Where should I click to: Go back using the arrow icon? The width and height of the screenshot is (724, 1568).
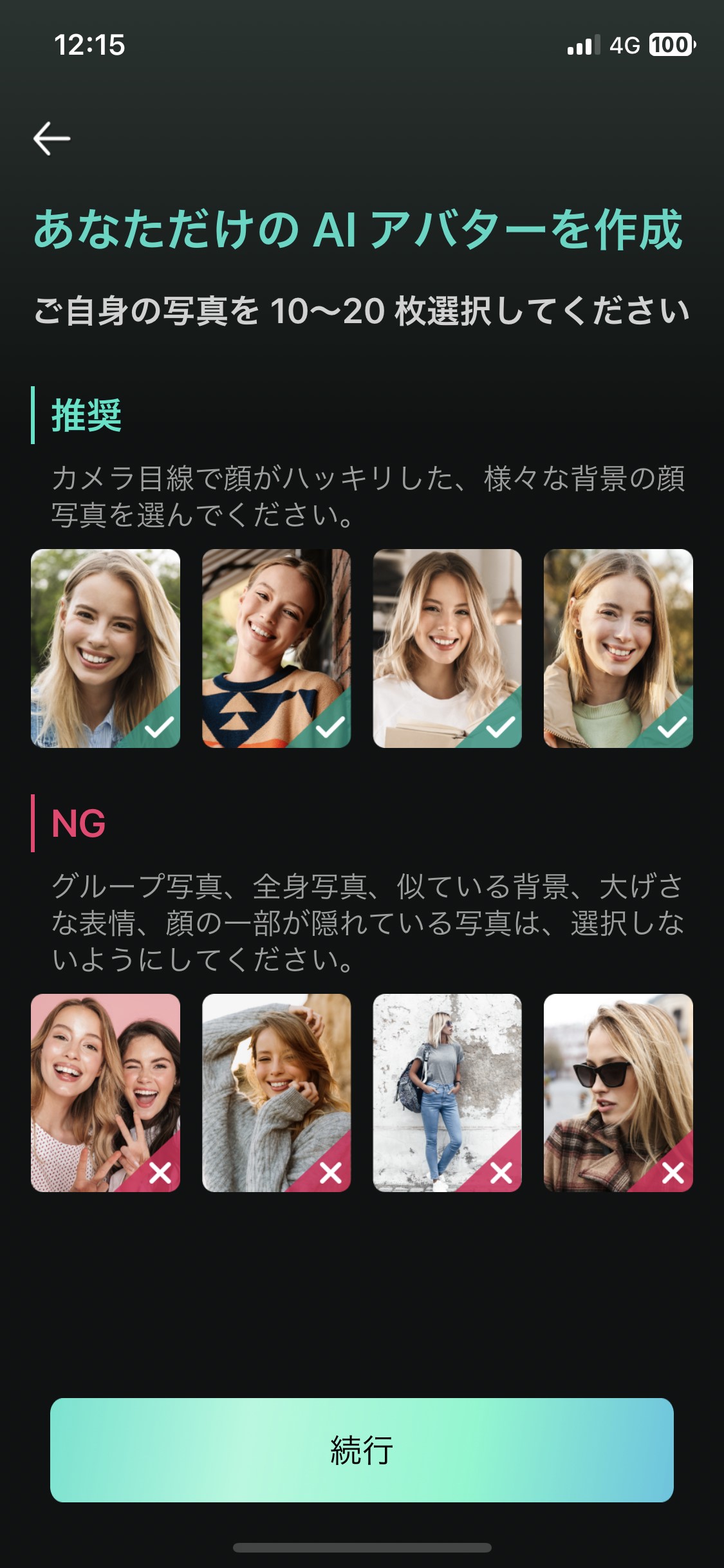(x=51, y=138)
